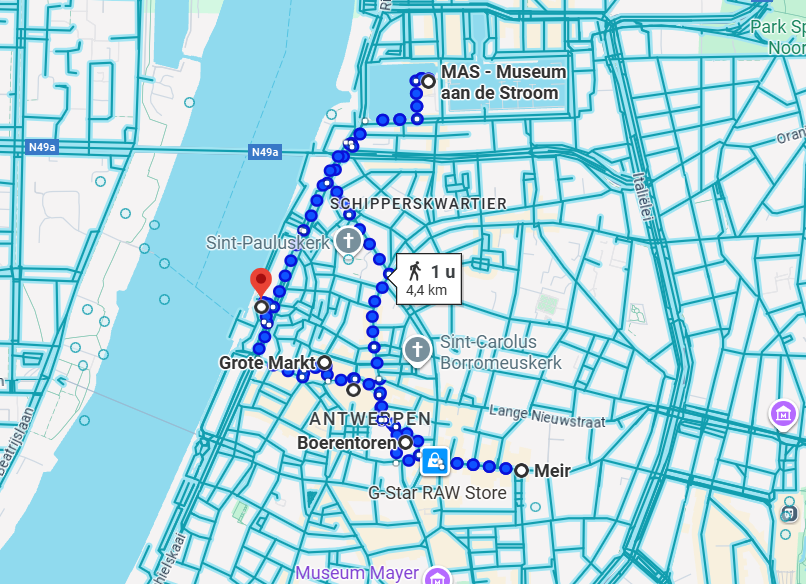
Task: Tap the Grote Markt waypoint
Action: tap(324, 362)
